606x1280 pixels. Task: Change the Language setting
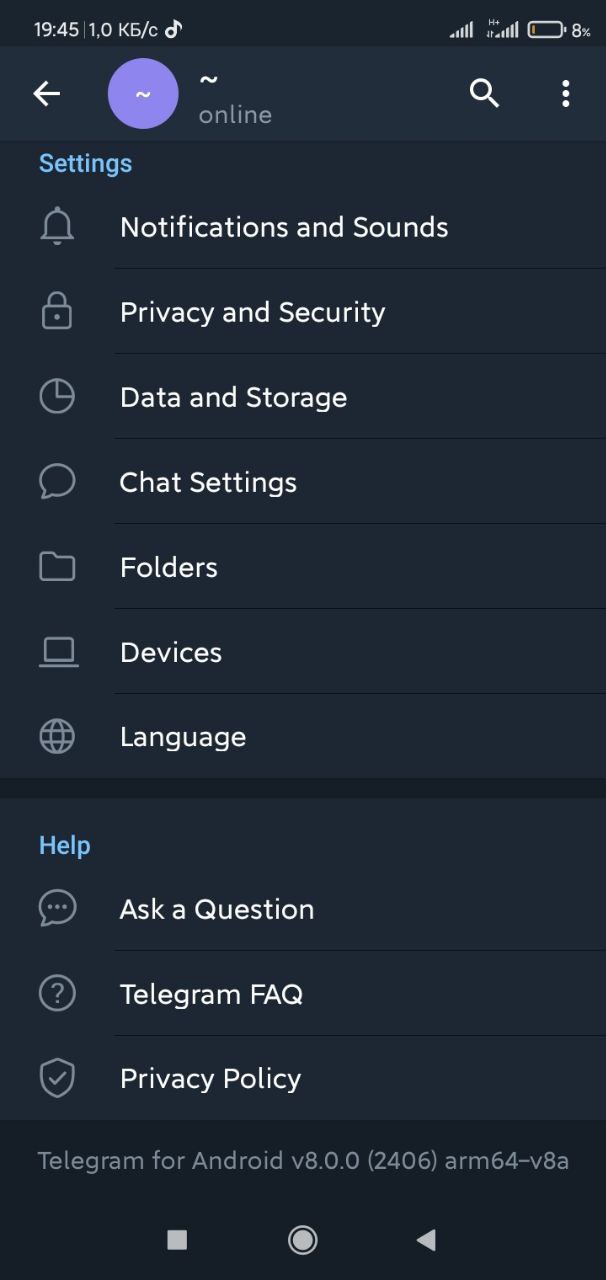pos(303,737)
